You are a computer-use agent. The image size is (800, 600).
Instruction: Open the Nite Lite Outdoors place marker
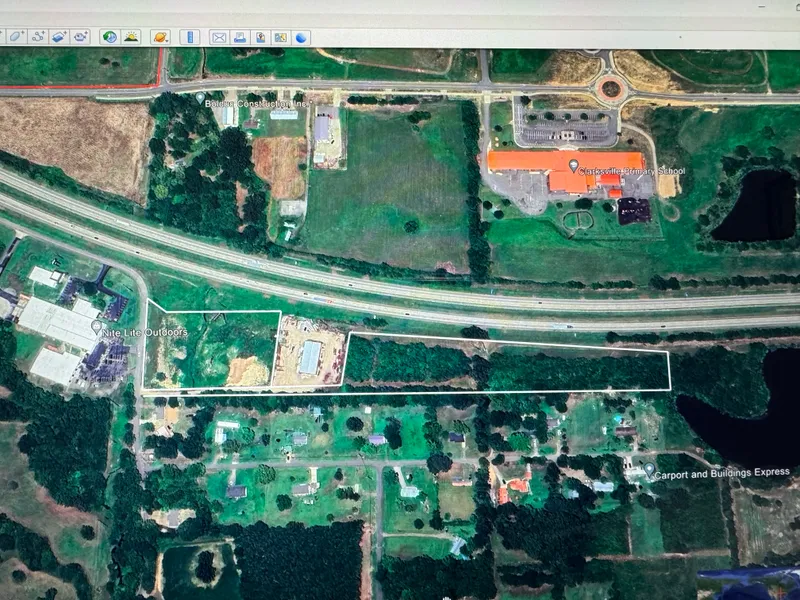point(97,327)
